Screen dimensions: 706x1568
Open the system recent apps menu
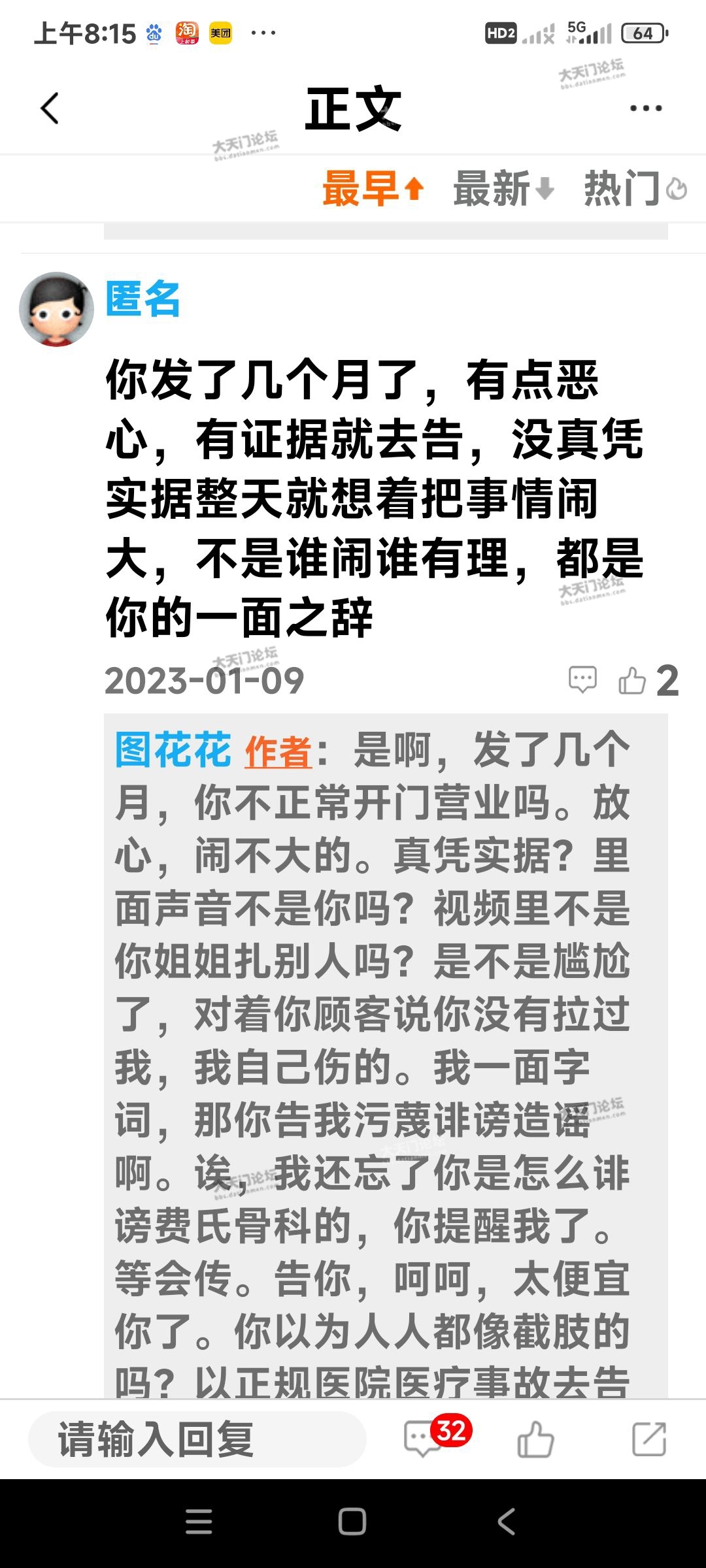199,1522
